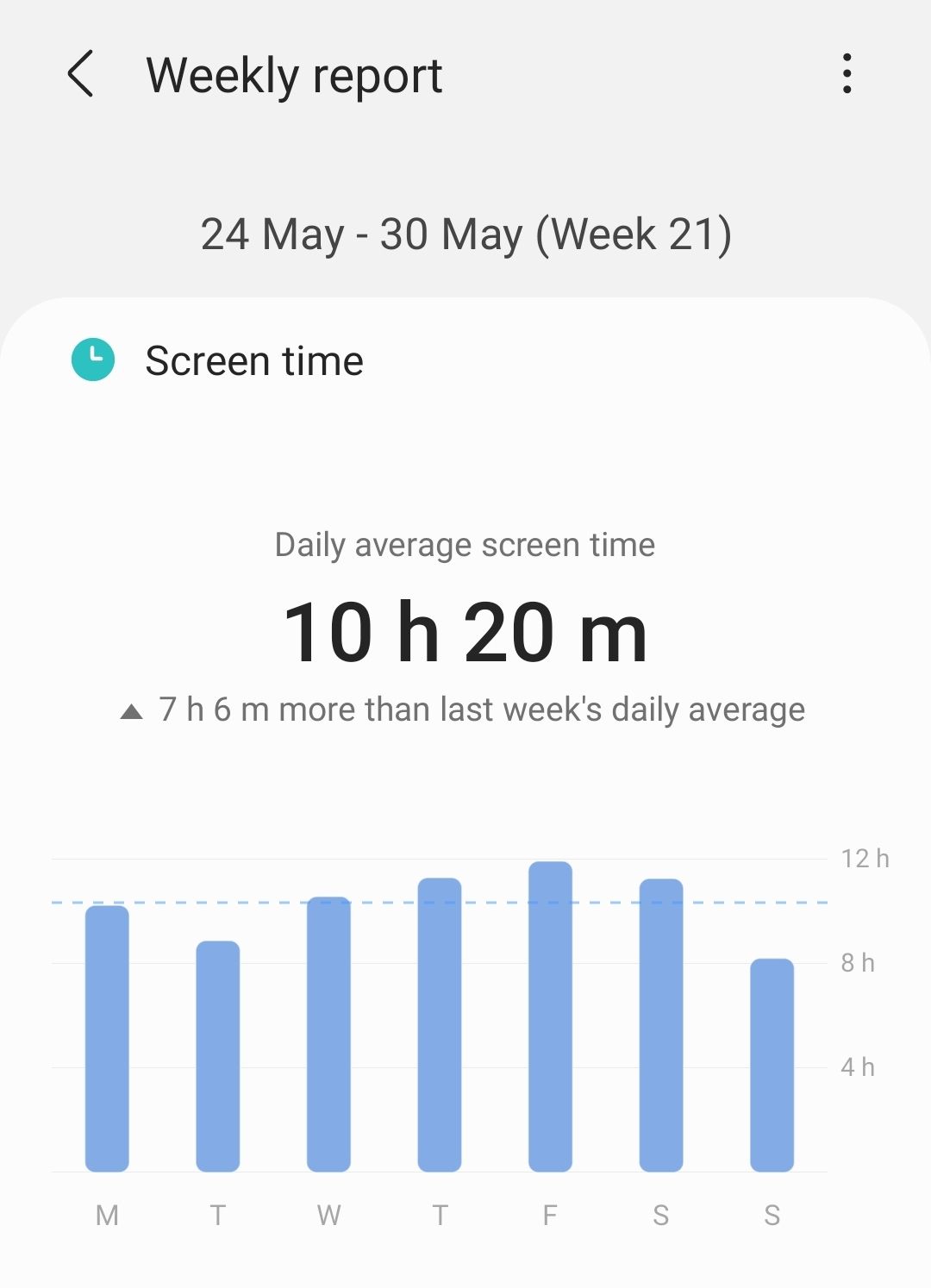Click the upward triangle increase indicator
This screenshot has height=1288, width=931.
130,709
